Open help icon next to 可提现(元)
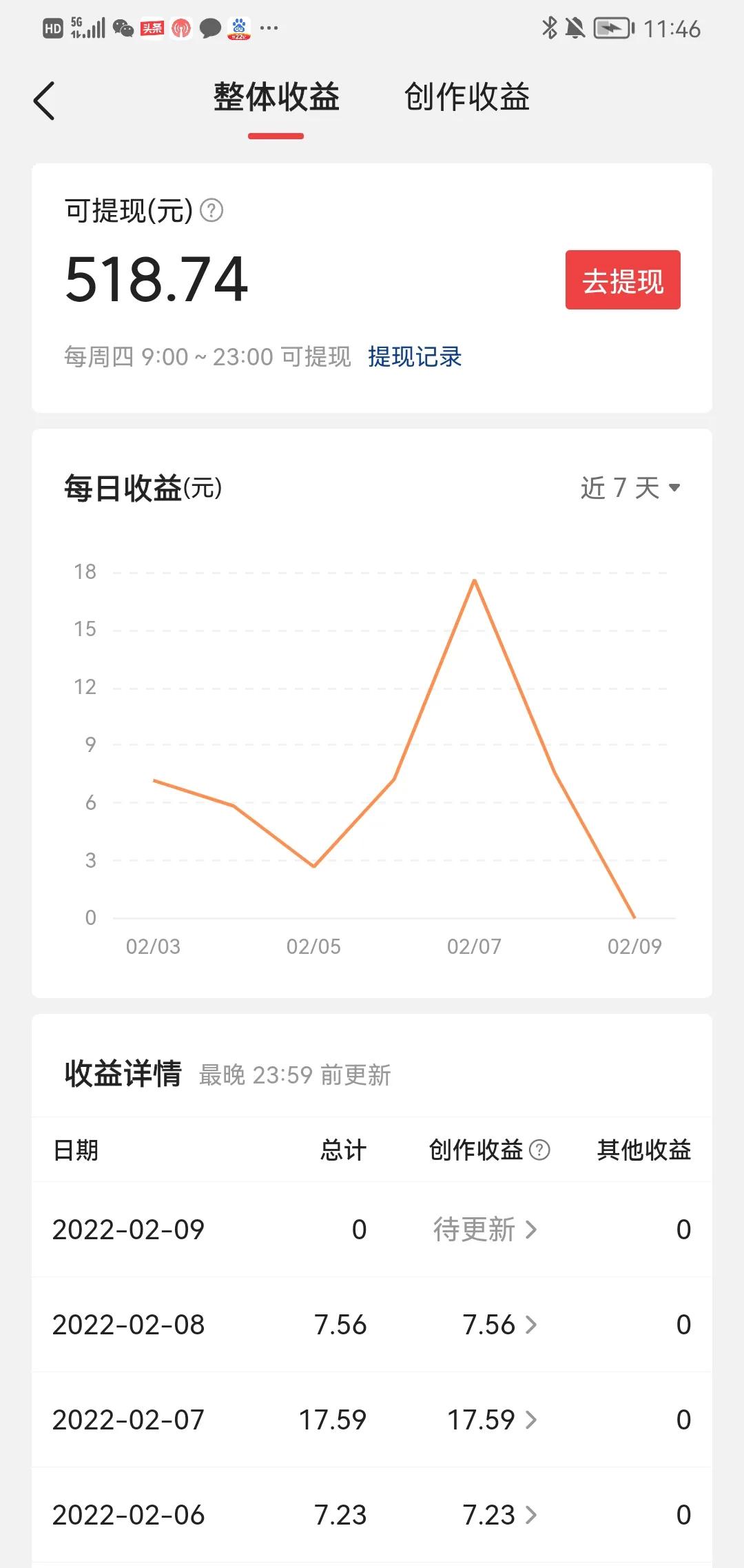The height and width of the screenshot is (1568, 744). (x=211, y=210)
